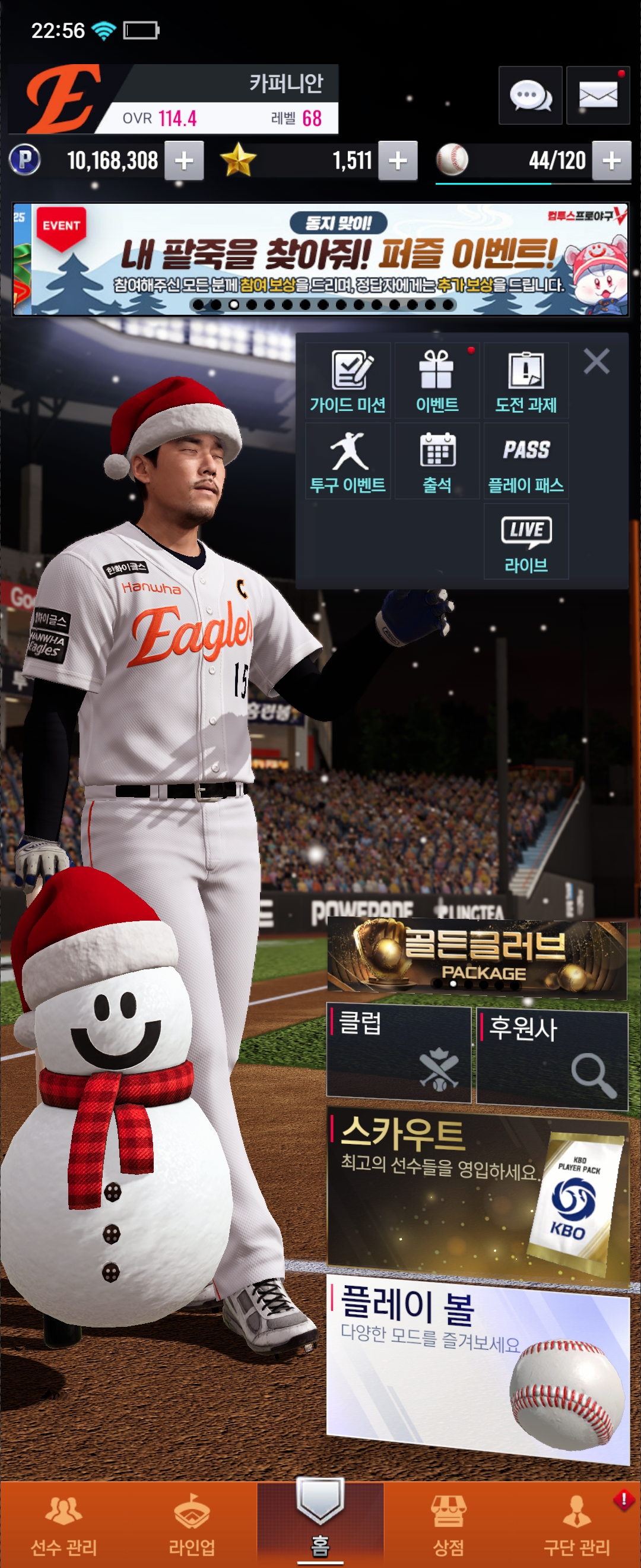Open the 클럽 card
Image resolution: width=641 pixels, height=1568 pixels.
pyautogui.click(x=399, y=1053)
